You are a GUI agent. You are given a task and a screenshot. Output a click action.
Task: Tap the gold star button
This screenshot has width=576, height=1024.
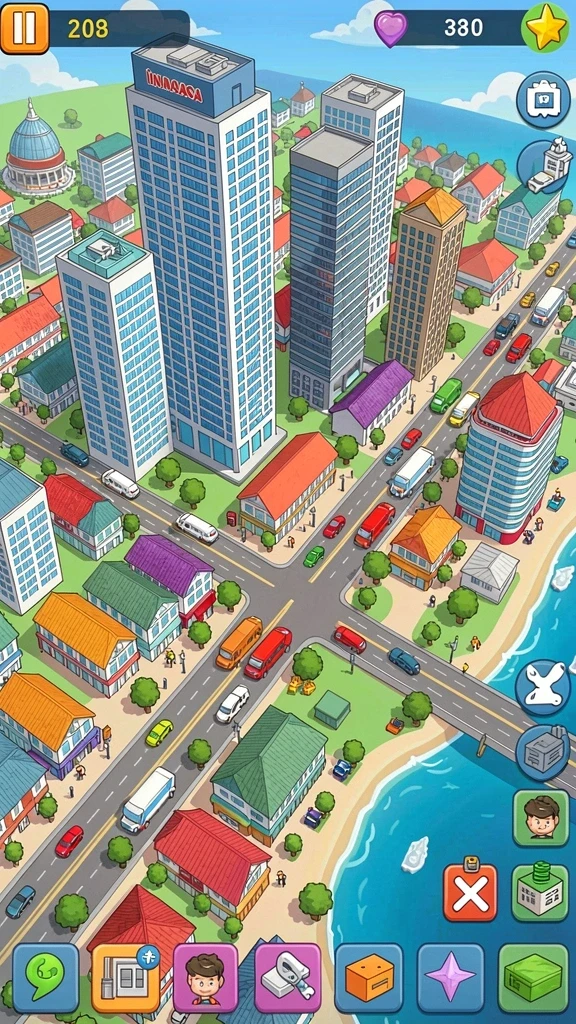click(545, 28)
